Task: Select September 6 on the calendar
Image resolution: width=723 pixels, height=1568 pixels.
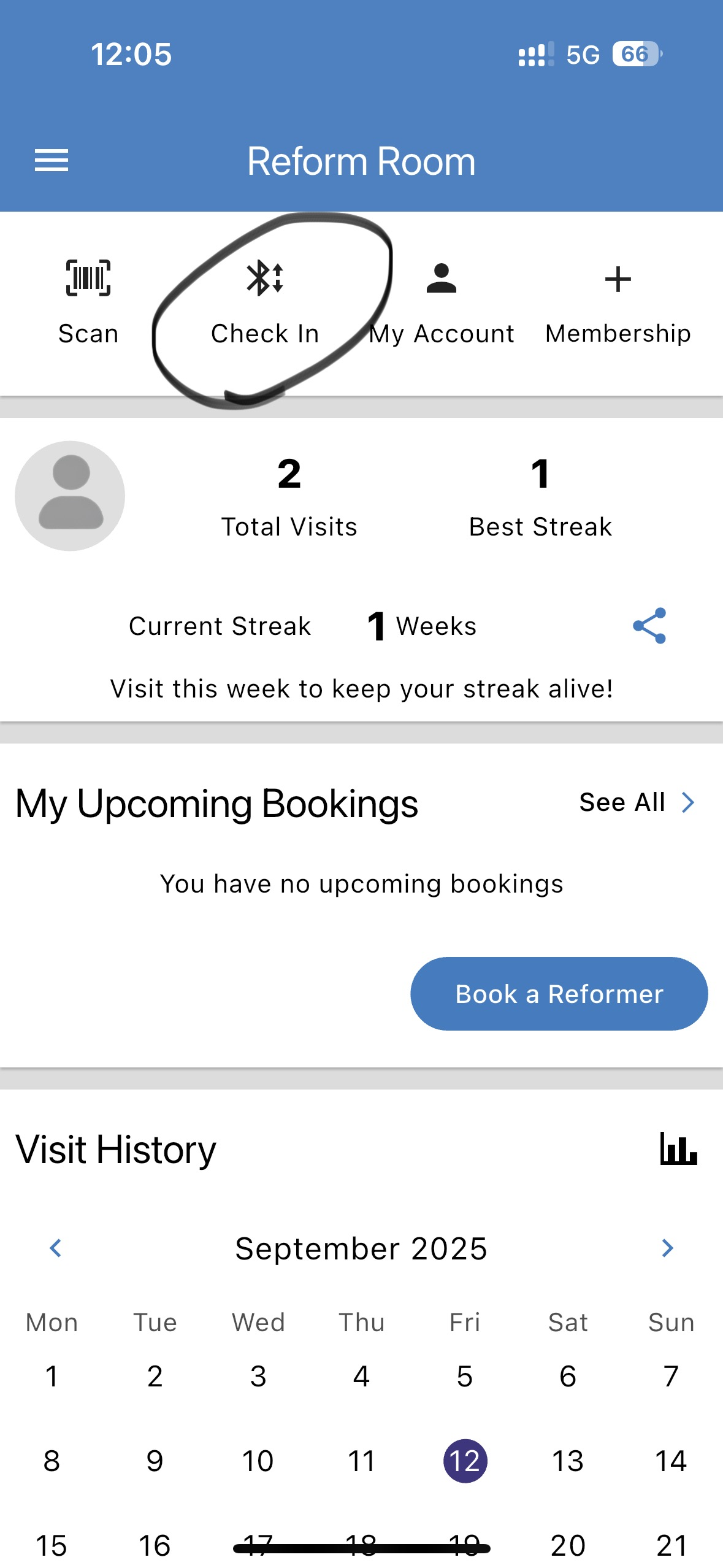Action: coord(568,1376)
